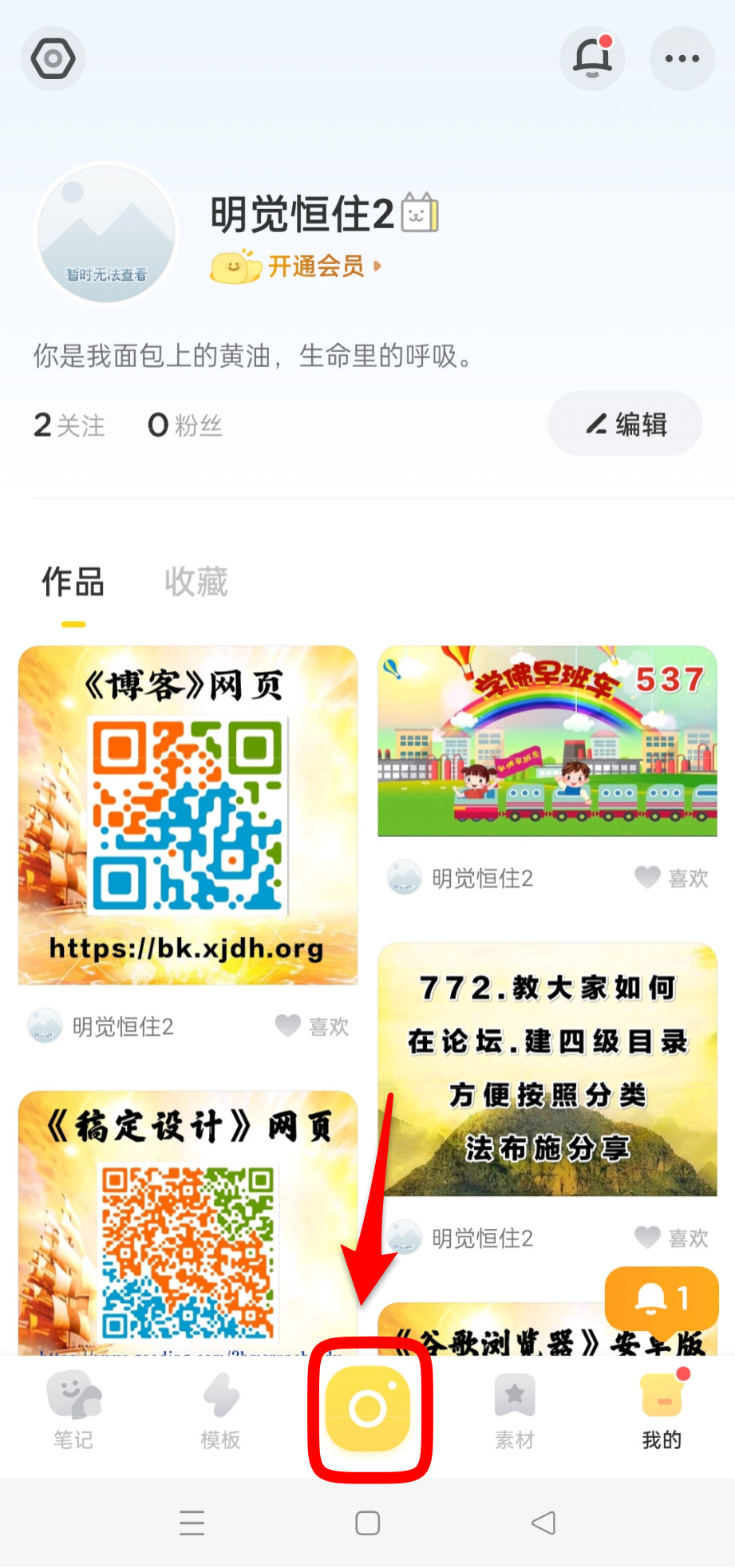The image size is (735, 1568).
Task: Tap the 开通会员 membership link
Action: (x=316, y=266)
